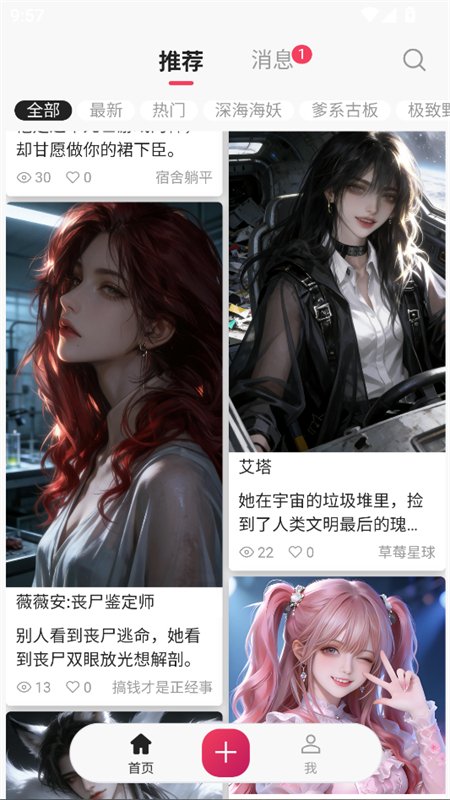Screen dimensions: 450x800
Task: Select the 推荐 tab
Action: (181, 61)
